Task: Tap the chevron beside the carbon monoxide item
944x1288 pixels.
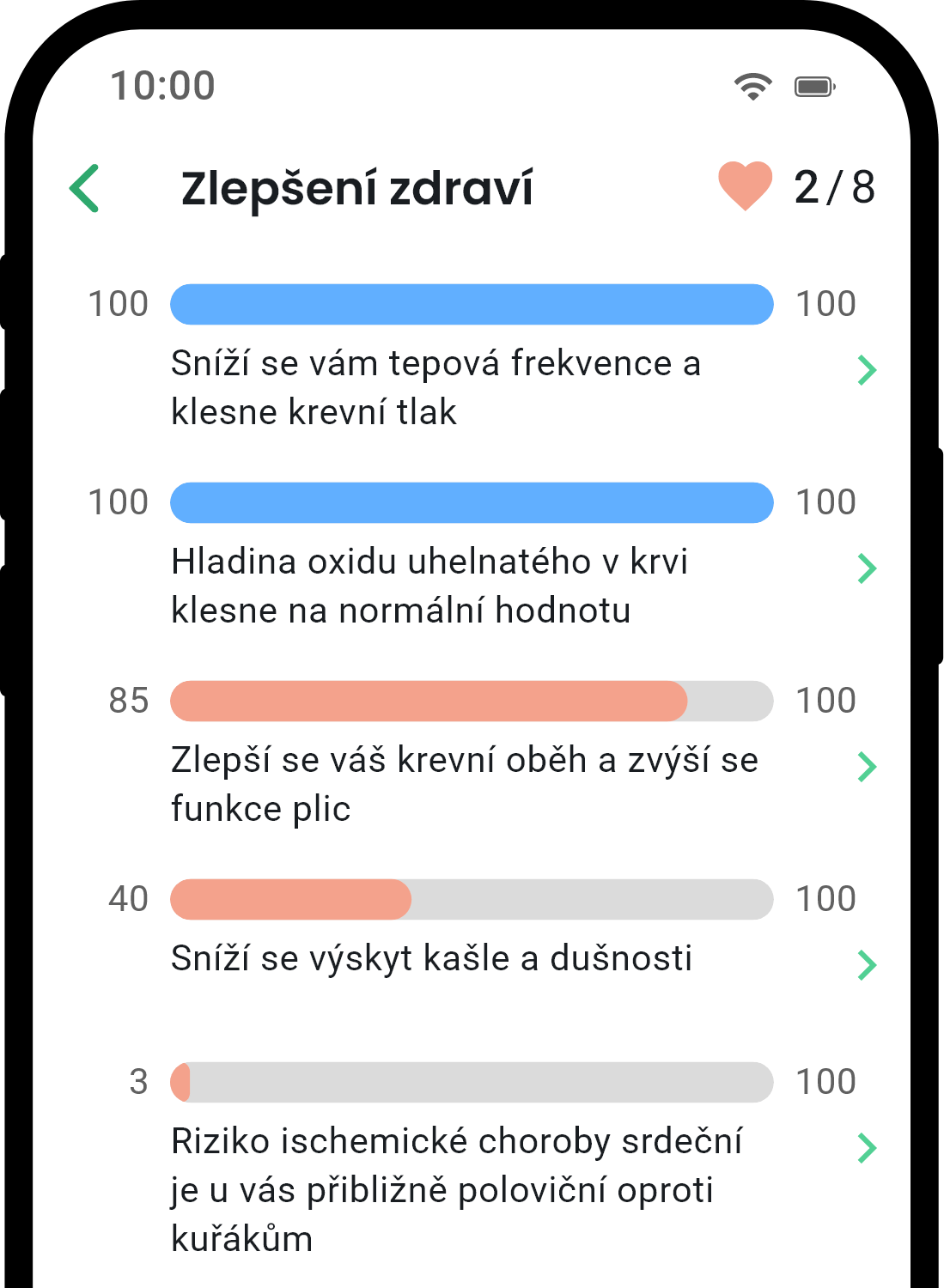Action: 868,568
